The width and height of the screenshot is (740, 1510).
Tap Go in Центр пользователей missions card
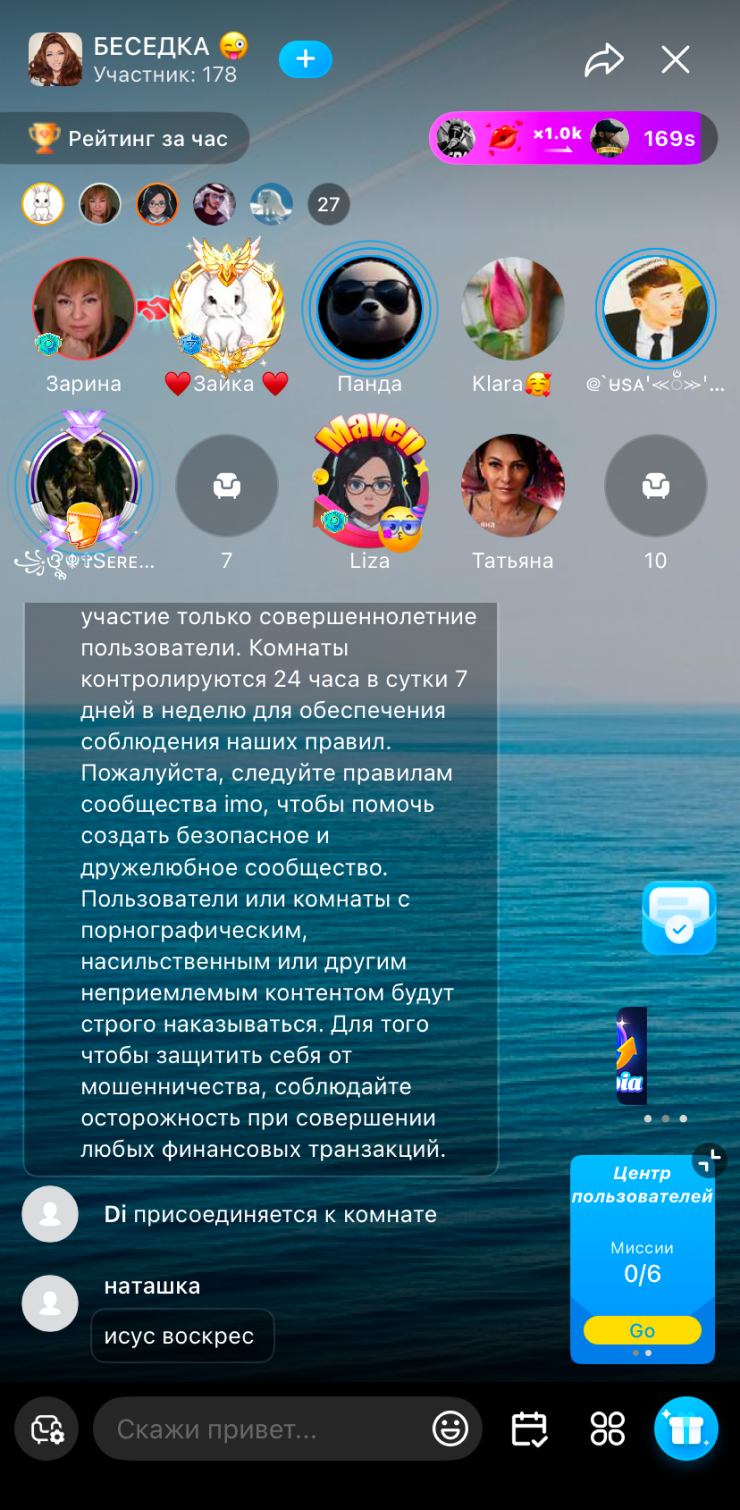point(642,1331)
